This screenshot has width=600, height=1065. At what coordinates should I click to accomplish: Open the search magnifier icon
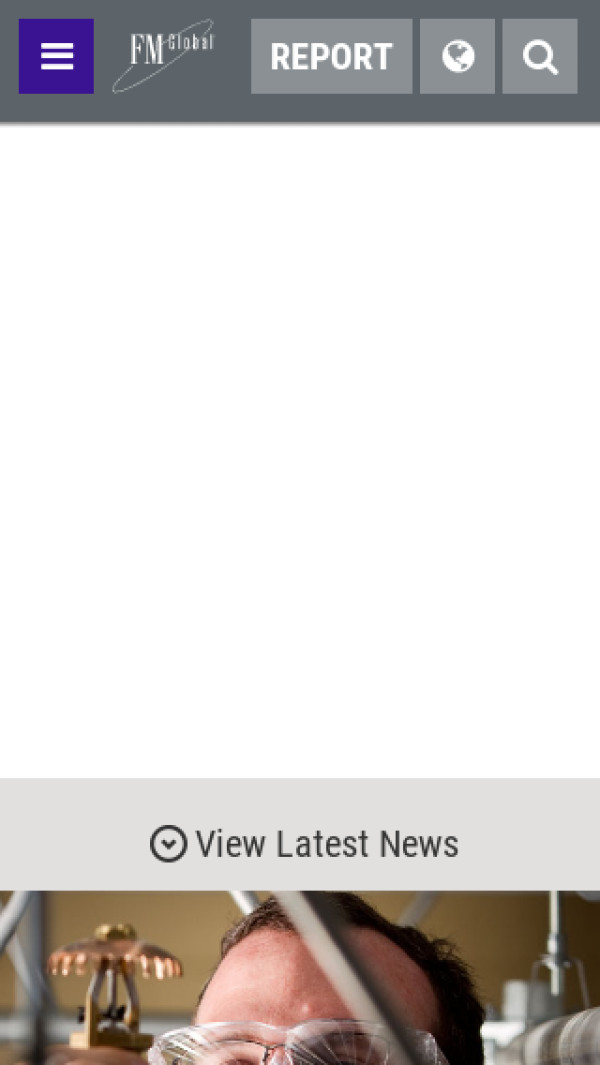[540, 56]
